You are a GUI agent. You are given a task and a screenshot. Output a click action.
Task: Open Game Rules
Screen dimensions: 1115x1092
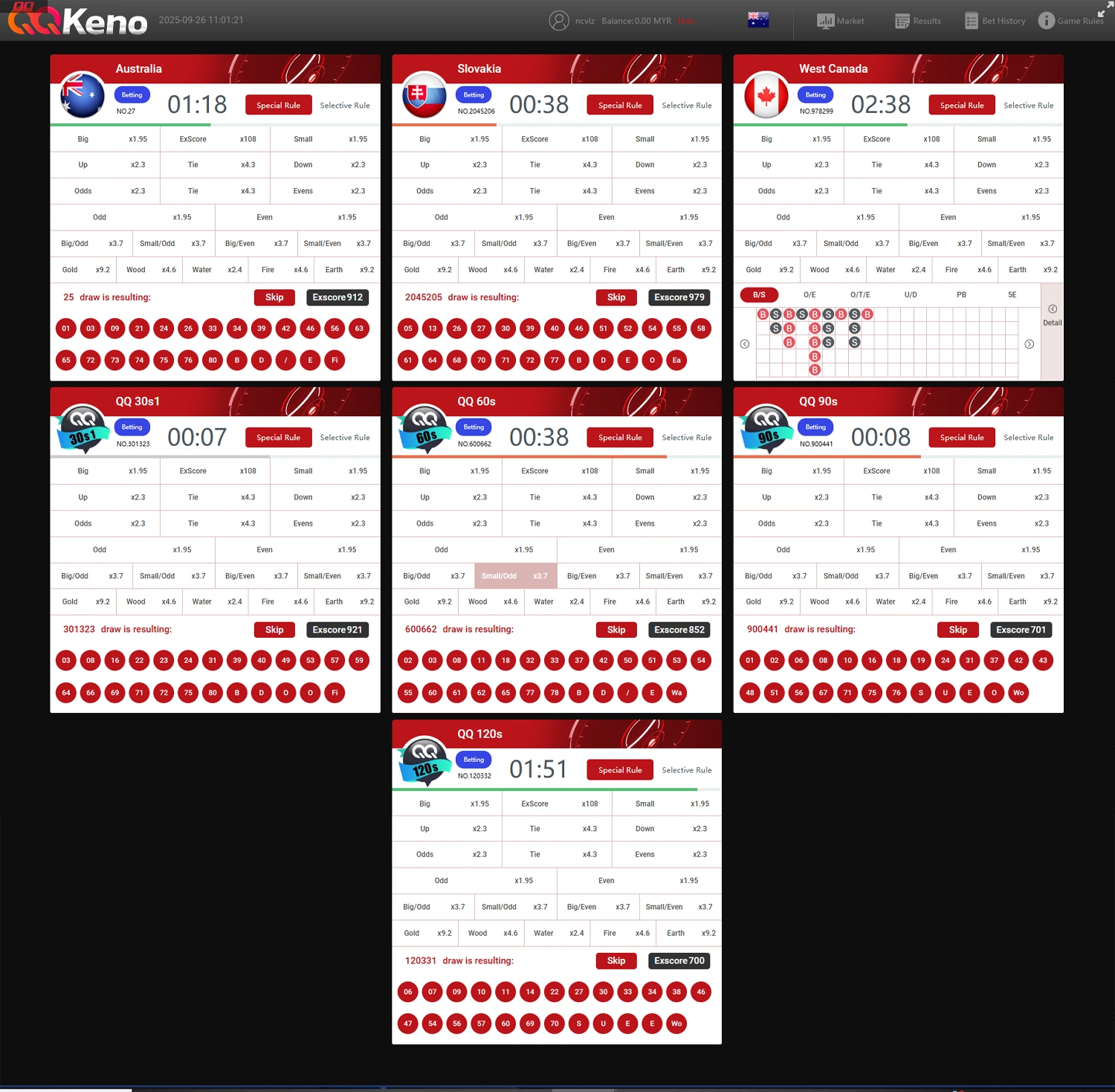click(x=1070, y=21)
